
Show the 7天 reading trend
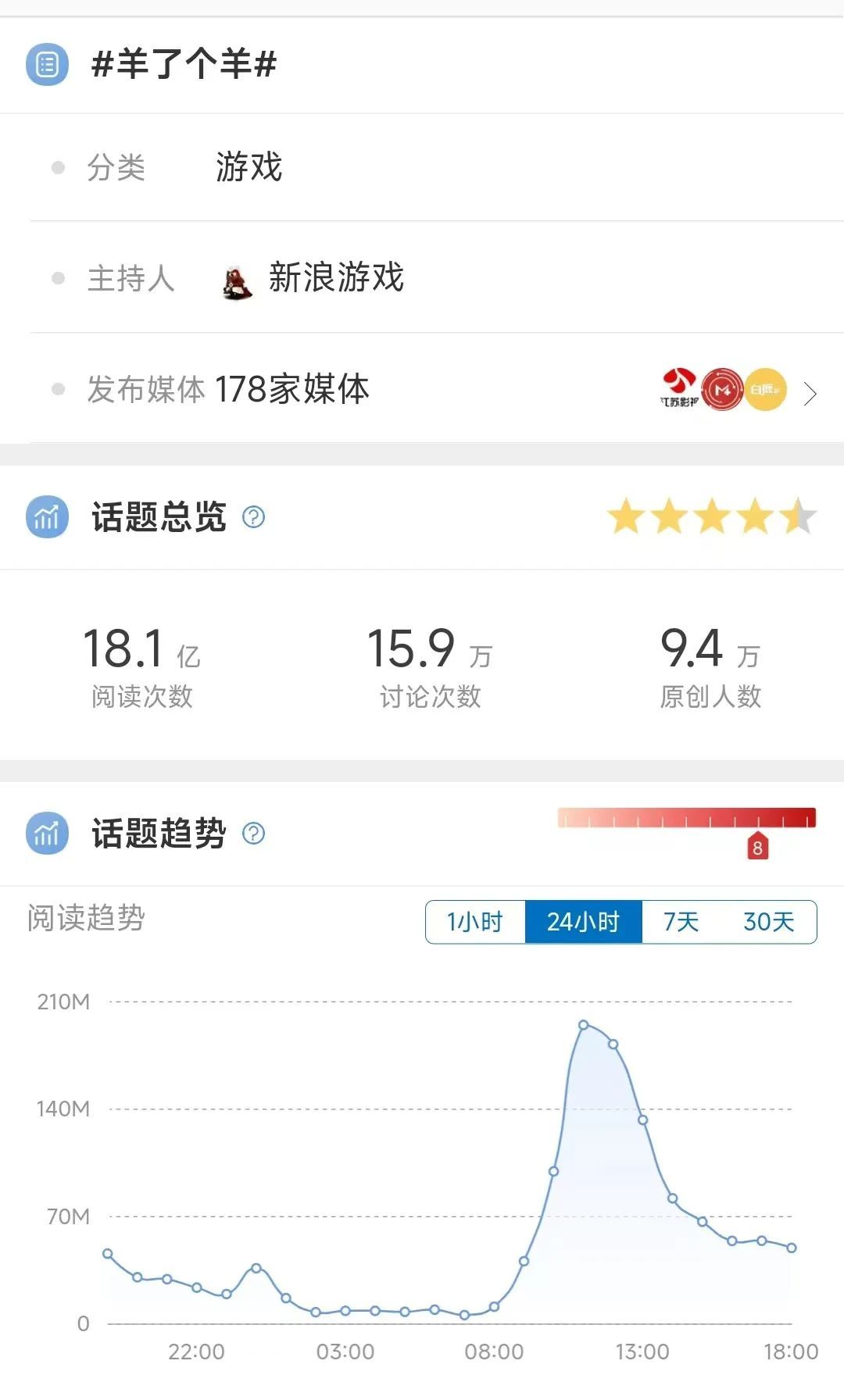681,922
